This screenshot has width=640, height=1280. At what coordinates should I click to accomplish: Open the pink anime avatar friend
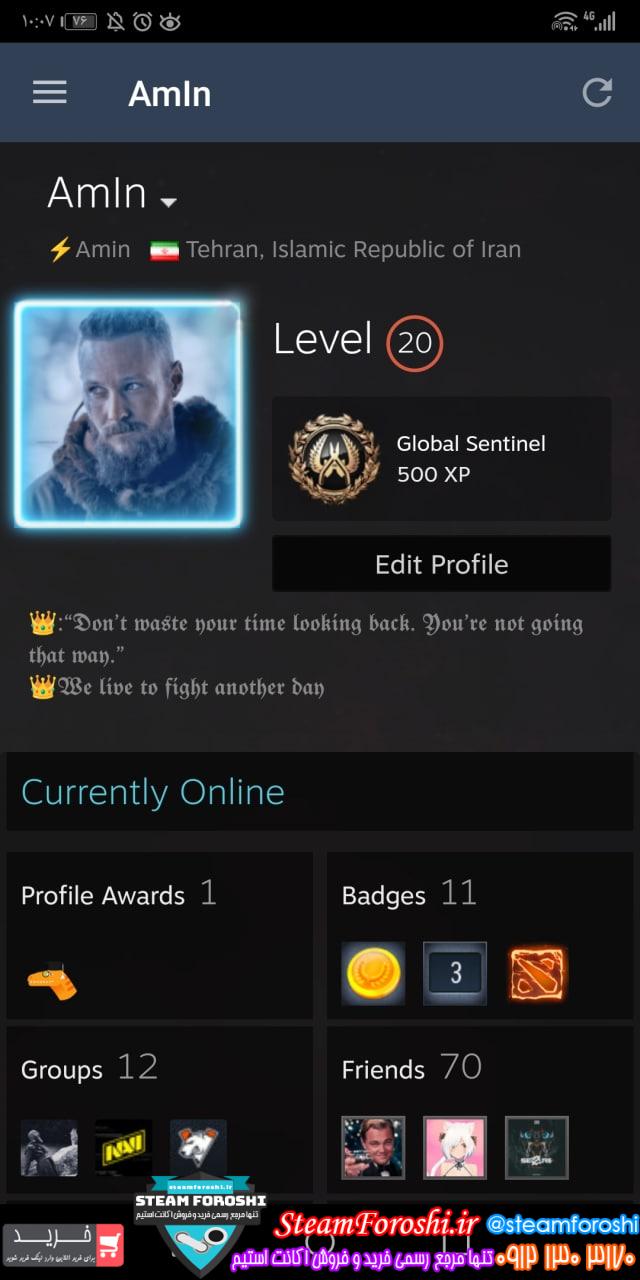[455, 1147]
